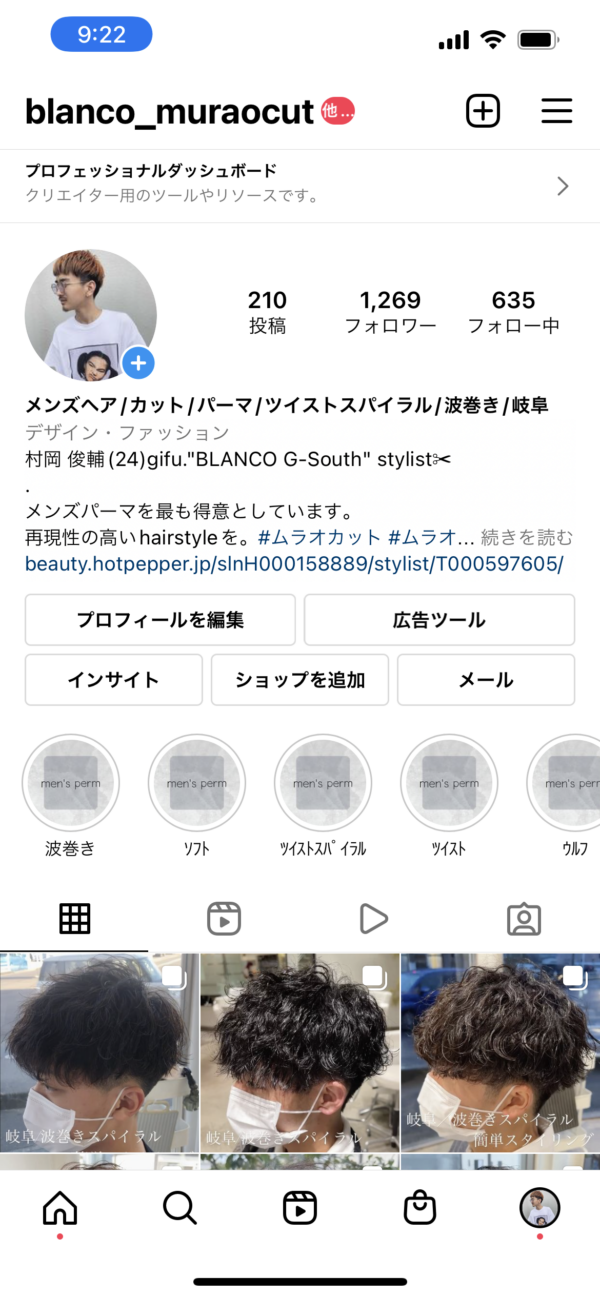View インサイト
Image resolution: width=600 pixels, height=1298 pixels.
[114, 680]
